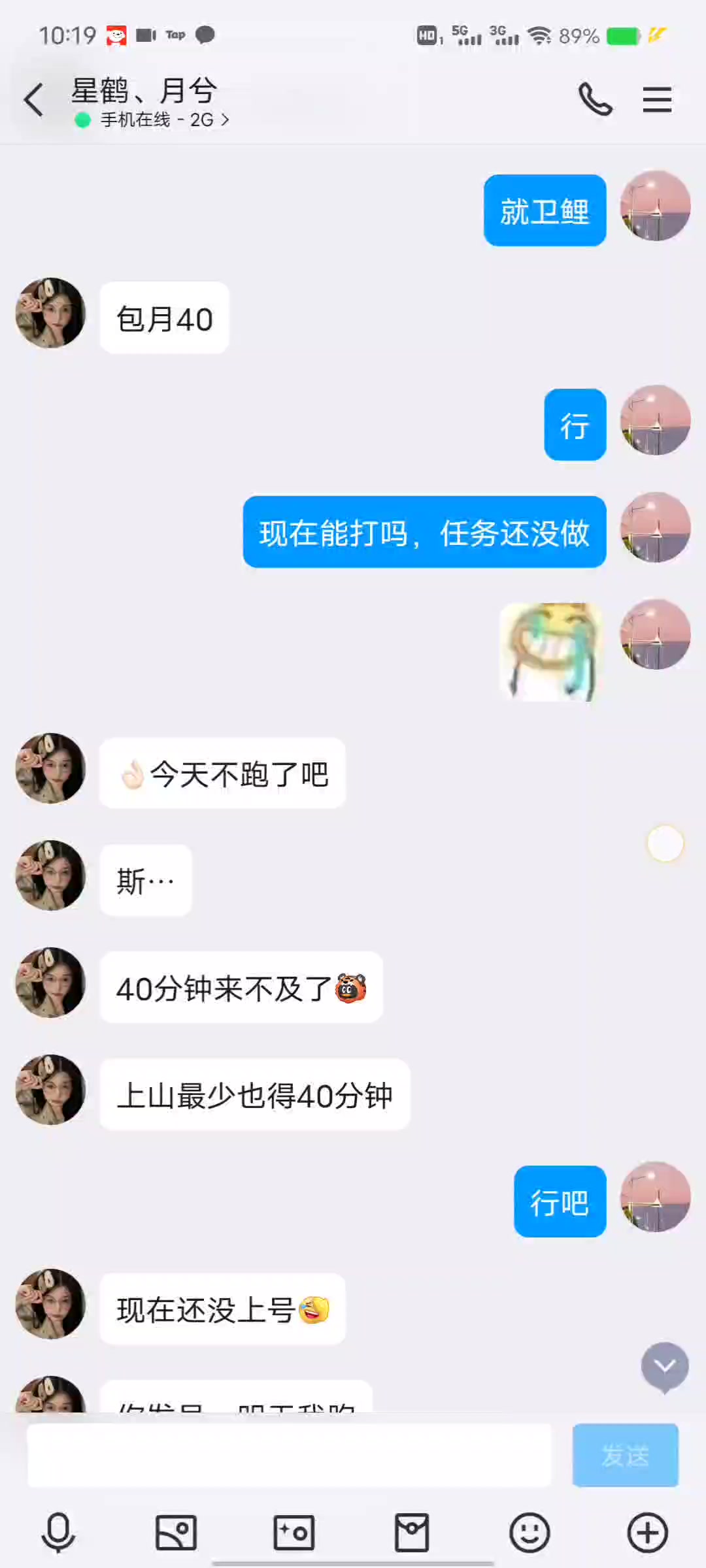The height and width of the screenshot is (1568, 706).
Task: View the crying-laughing sticker image
Action: (x=551, y=652)
